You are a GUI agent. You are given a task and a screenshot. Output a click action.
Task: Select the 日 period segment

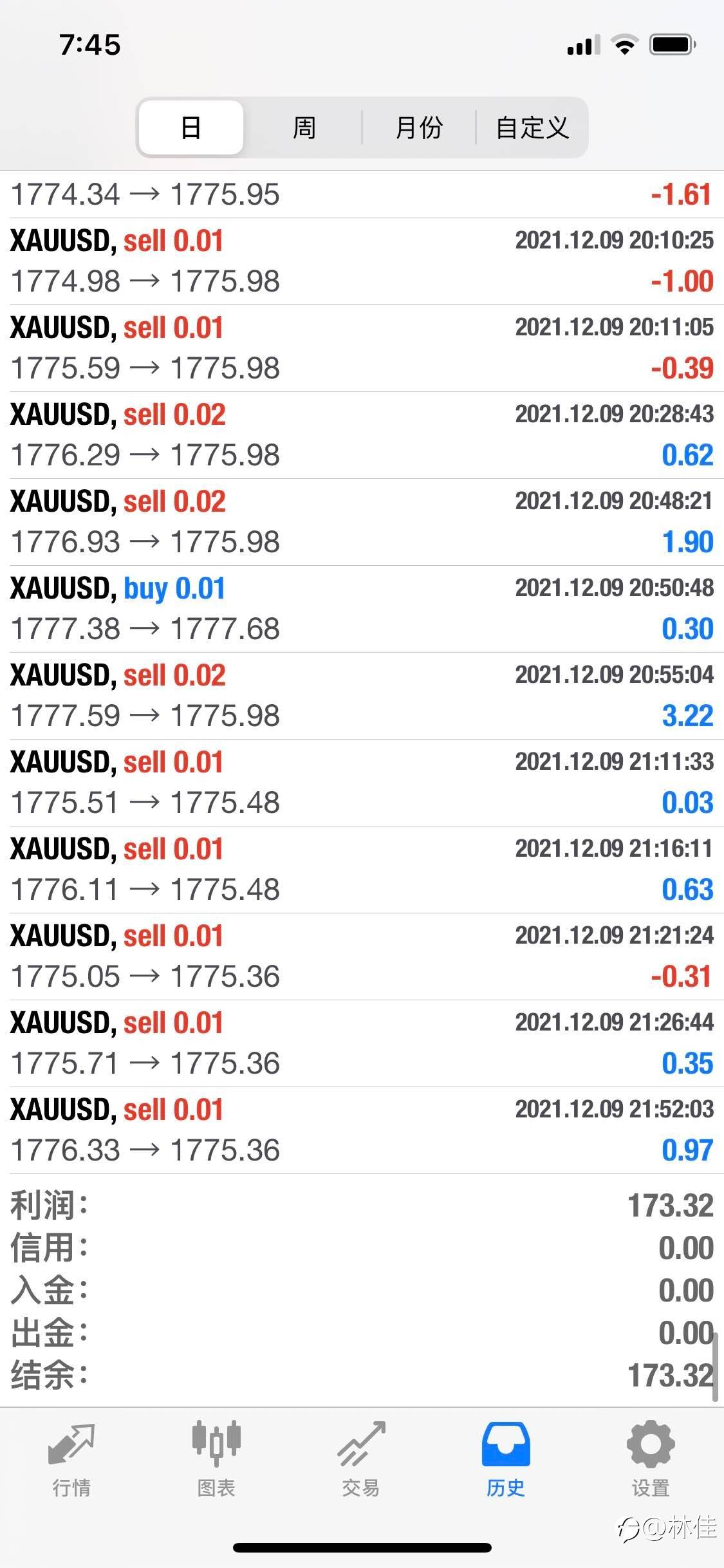pyautogui.click(x=191, y=127)
